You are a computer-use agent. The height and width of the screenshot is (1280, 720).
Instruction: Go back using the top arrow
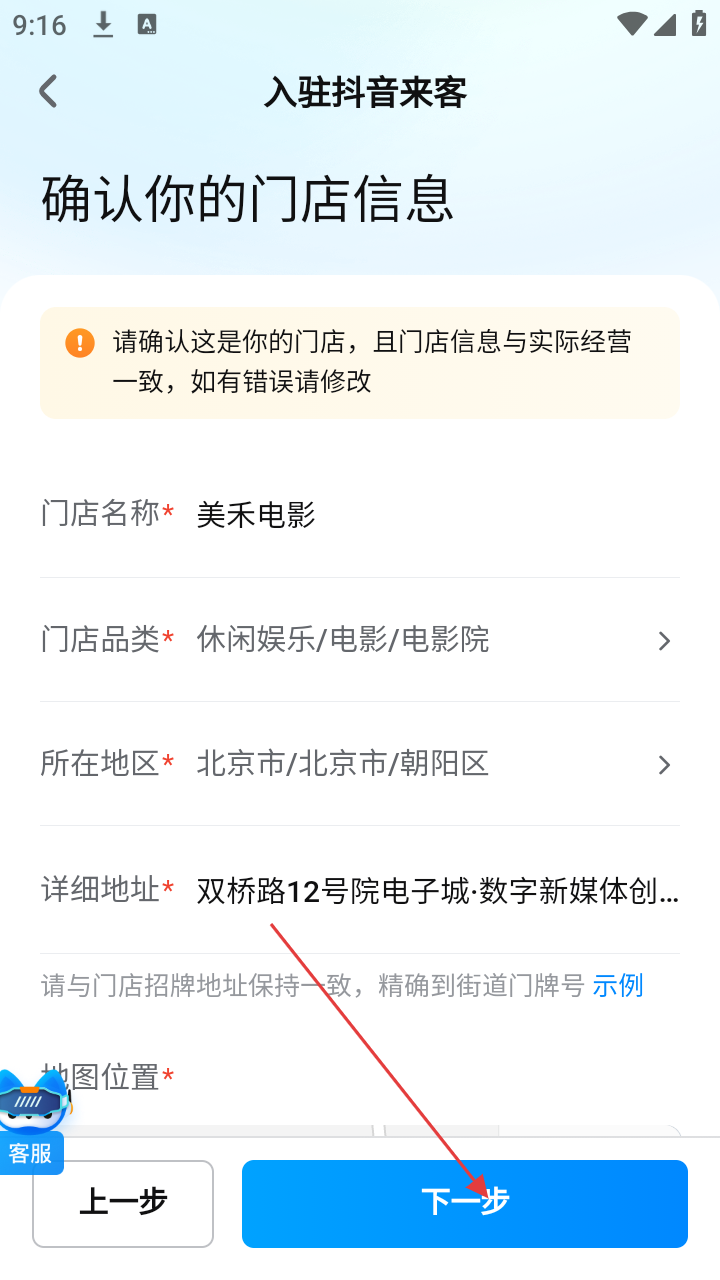point(48,91)
